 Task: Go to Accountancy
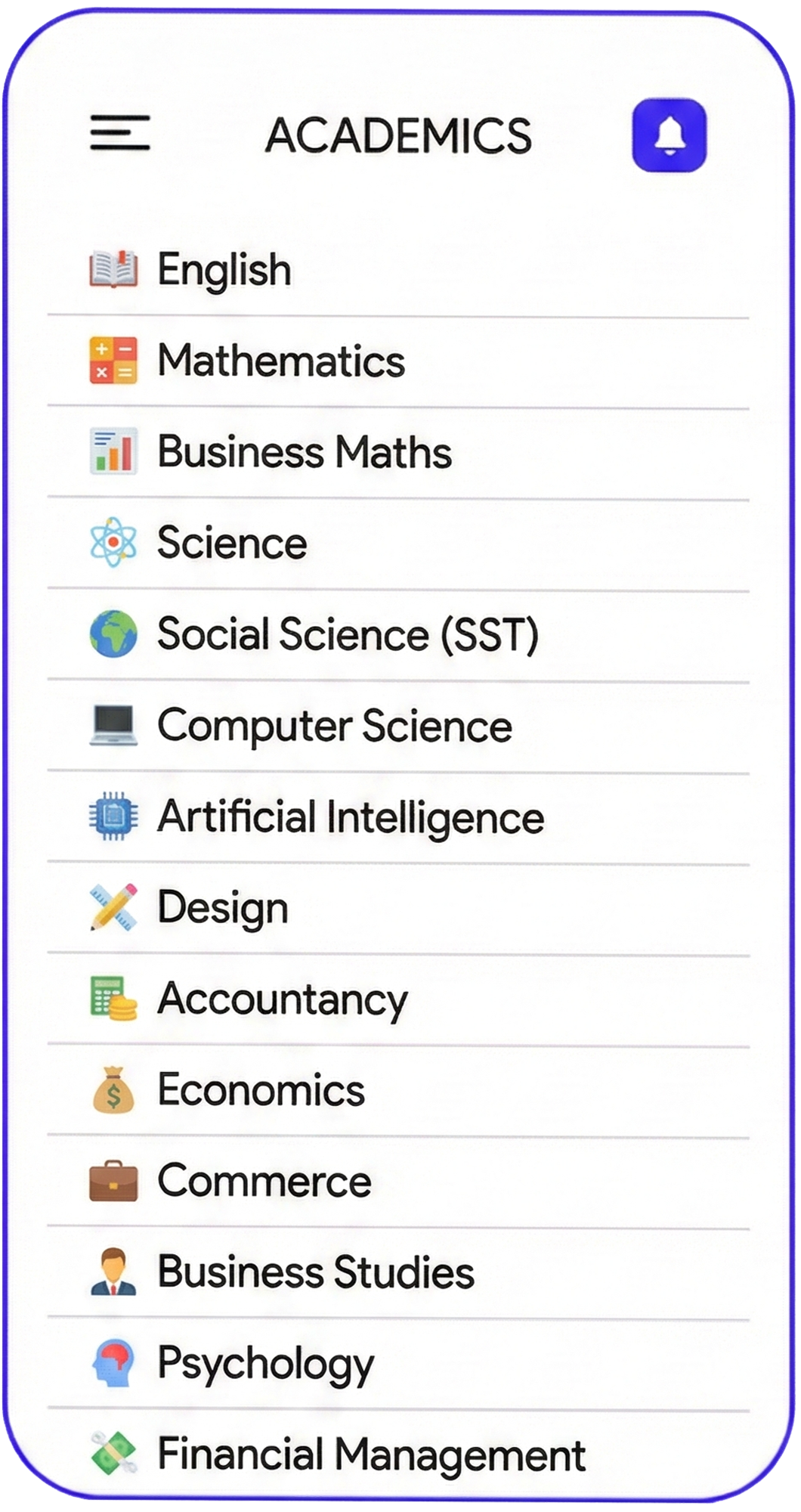282,999
